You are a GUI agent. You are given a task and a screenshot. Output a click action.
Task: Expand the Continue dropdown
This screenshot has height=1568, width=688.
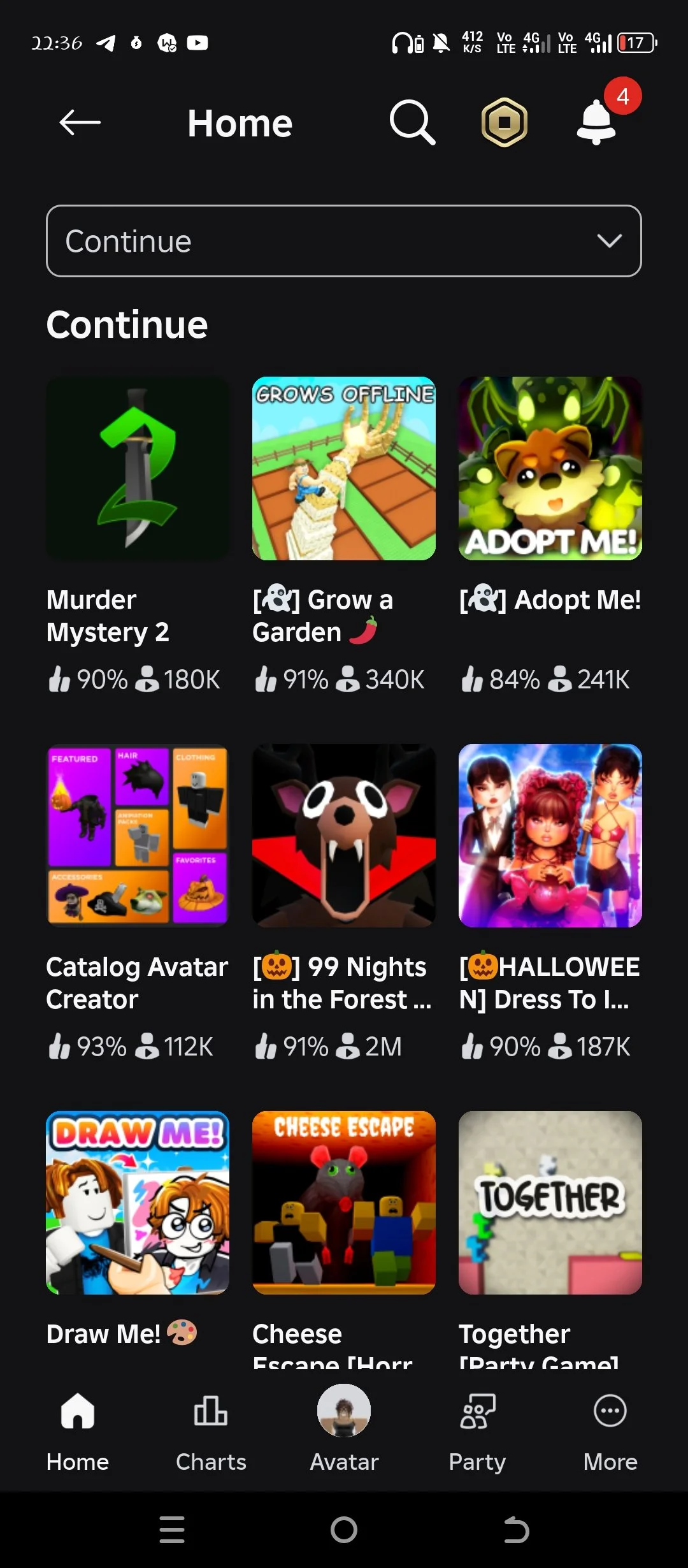[344, 241]
